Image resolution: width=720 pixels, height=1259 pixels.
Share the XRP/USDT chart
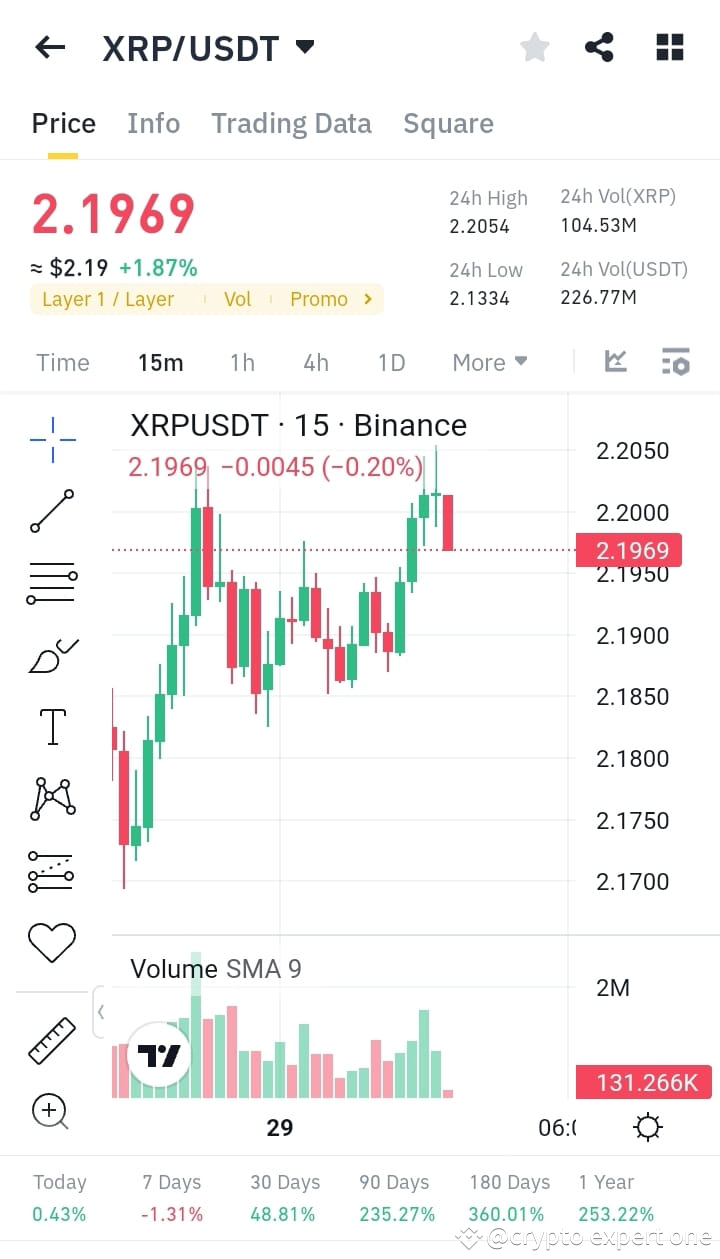[599, 46]
